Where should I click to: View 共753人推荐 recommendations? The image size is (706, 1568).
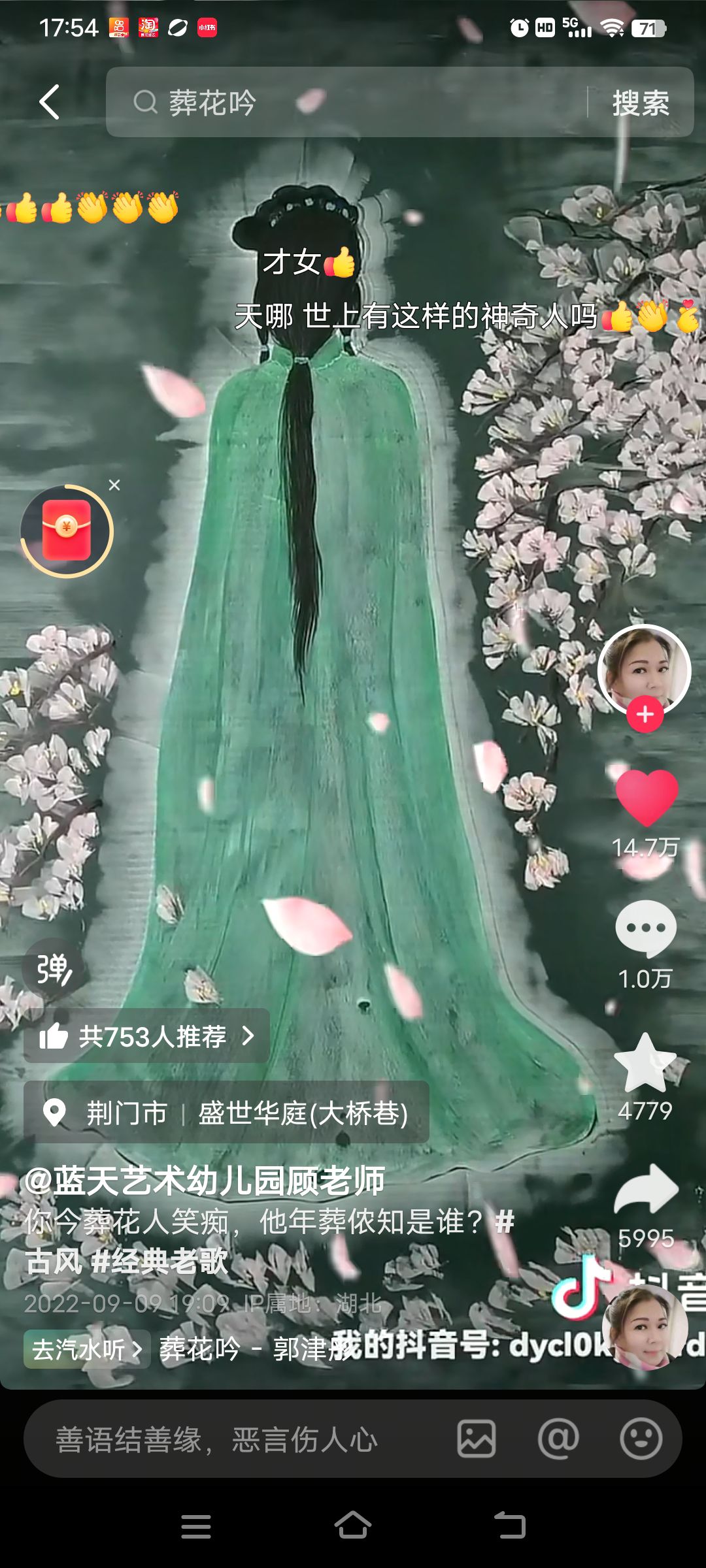(x=147, y=1036)
